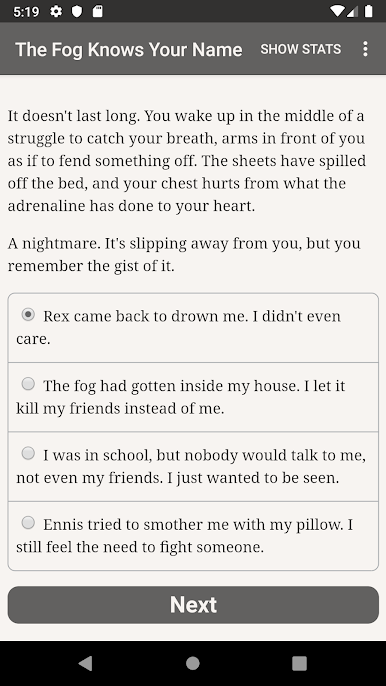This screenshot has width=386, height=686.
Task: Go back using the system back button
Action: 85,664
